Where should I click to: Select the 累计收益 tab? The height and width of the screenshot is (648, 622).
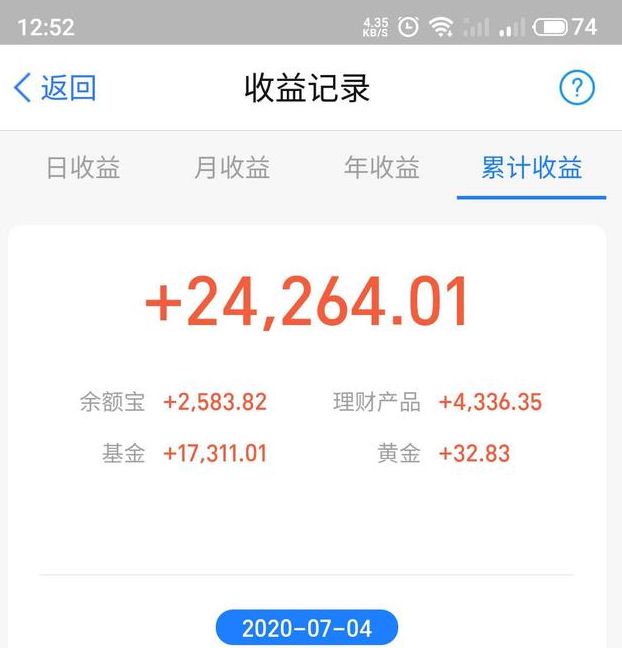point(531,168)
